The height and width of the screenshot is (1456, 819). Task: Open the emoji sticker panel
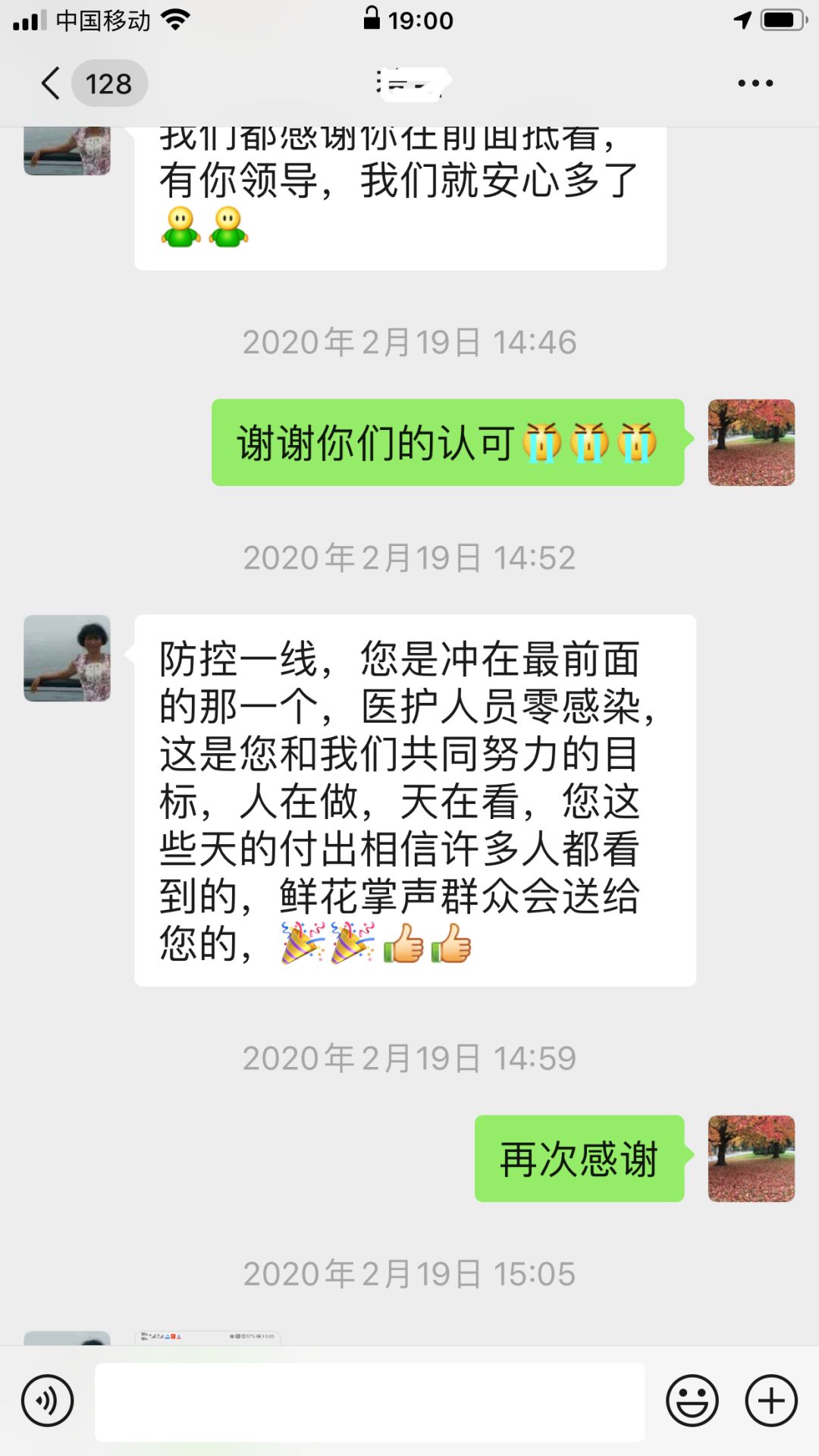tap(692, 1401)
